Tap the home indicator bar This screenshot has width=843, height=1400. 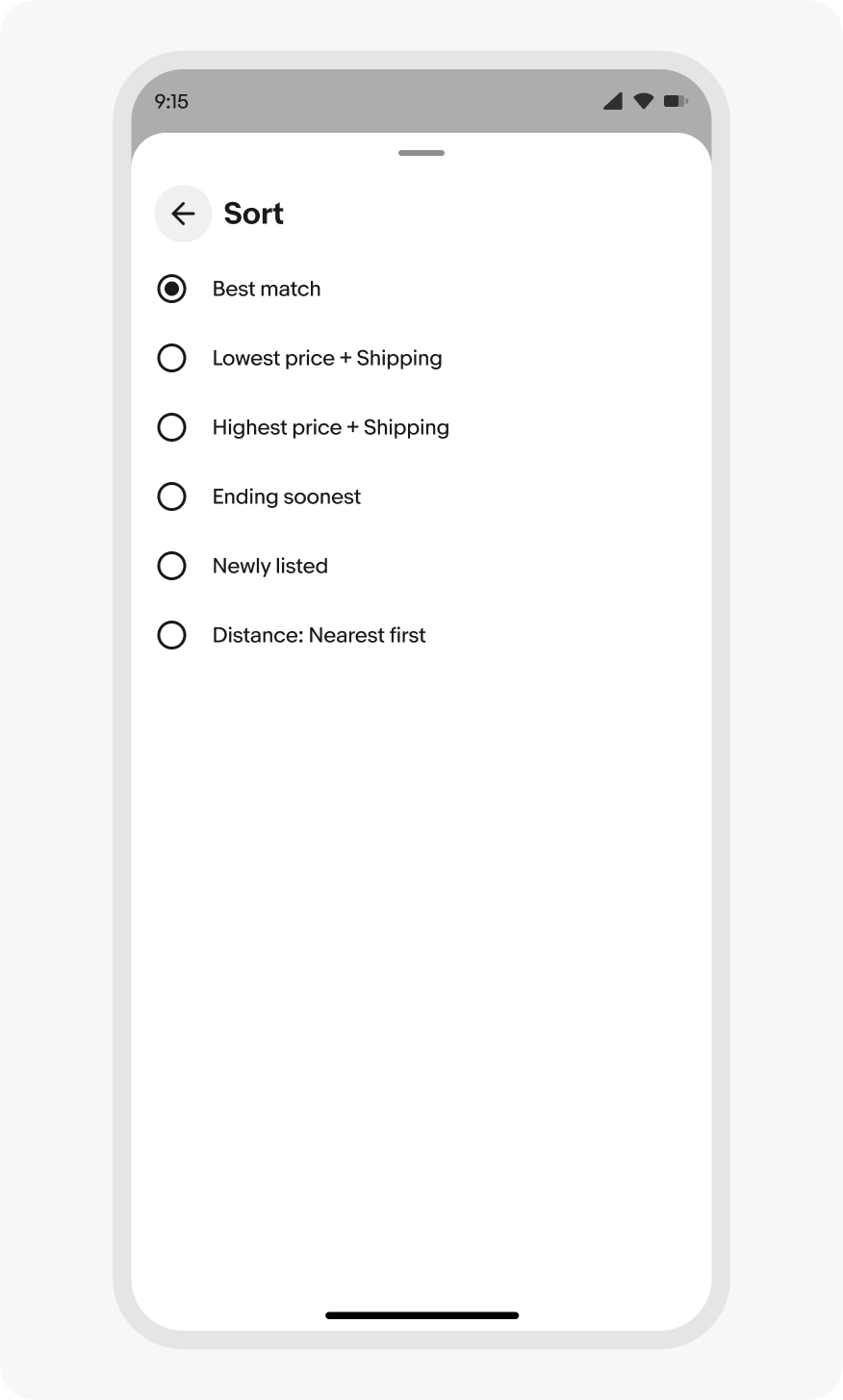point(421,1315)
